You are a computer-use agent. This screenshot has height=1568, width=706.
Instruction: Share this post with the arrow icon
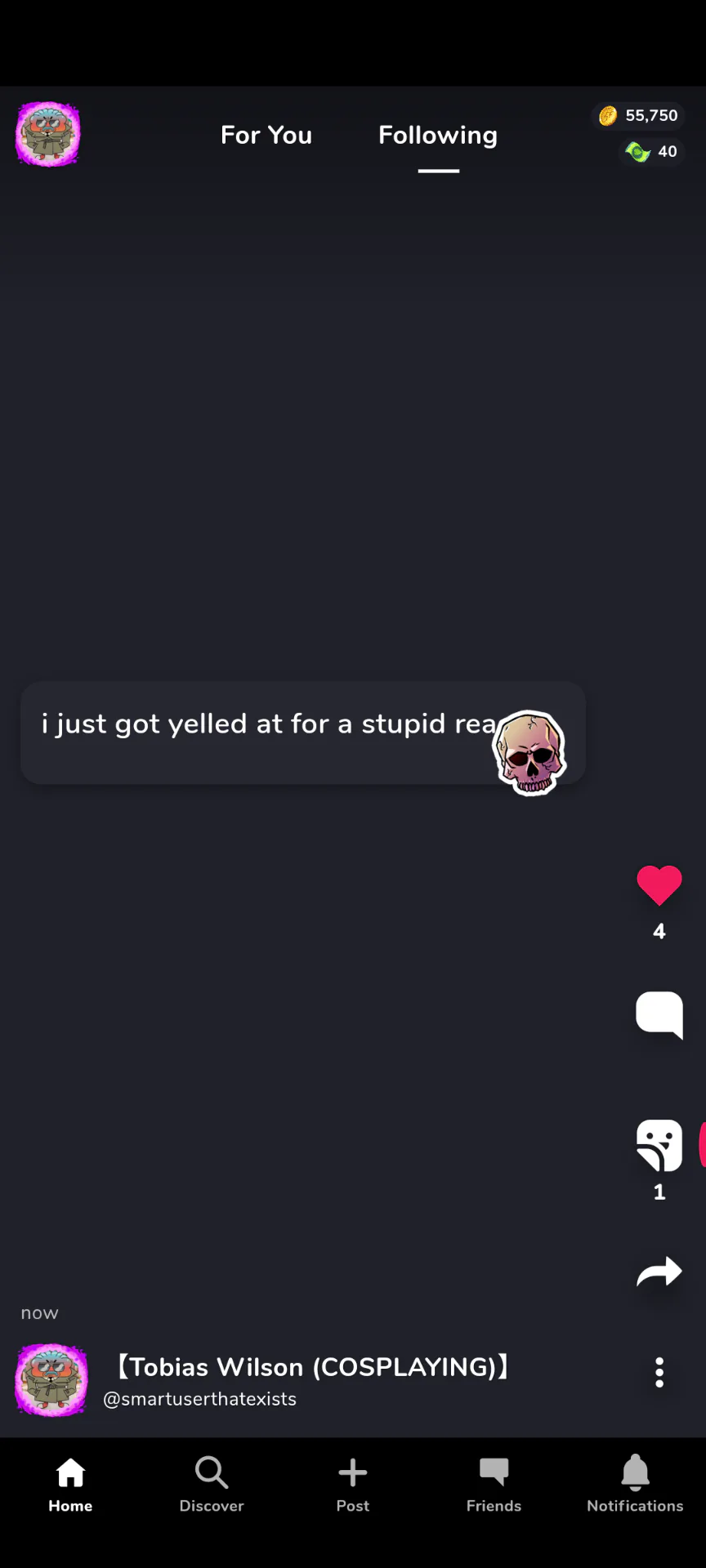tap(659, 1272)
